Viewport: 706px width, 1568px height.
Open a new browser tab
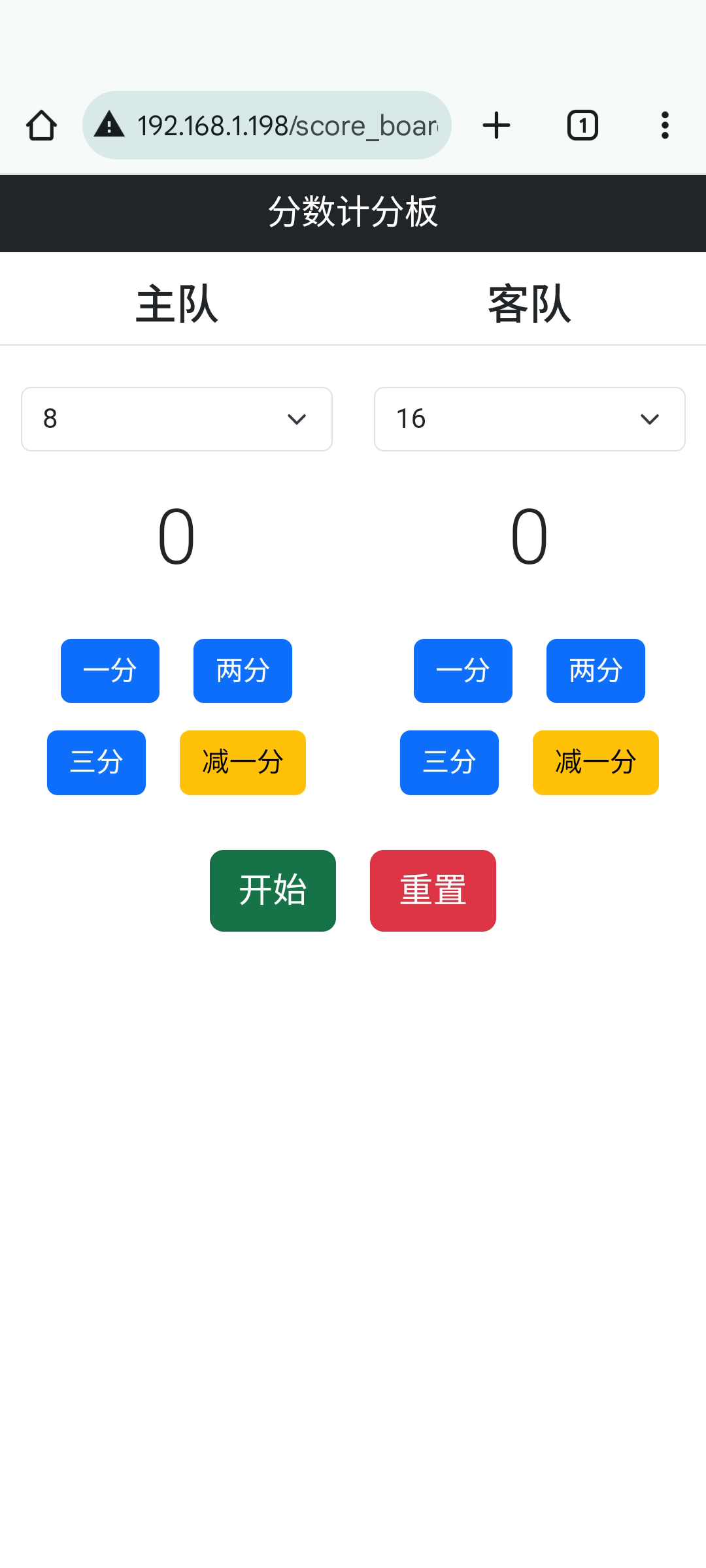pyautogui.click(x=496, y=125)
